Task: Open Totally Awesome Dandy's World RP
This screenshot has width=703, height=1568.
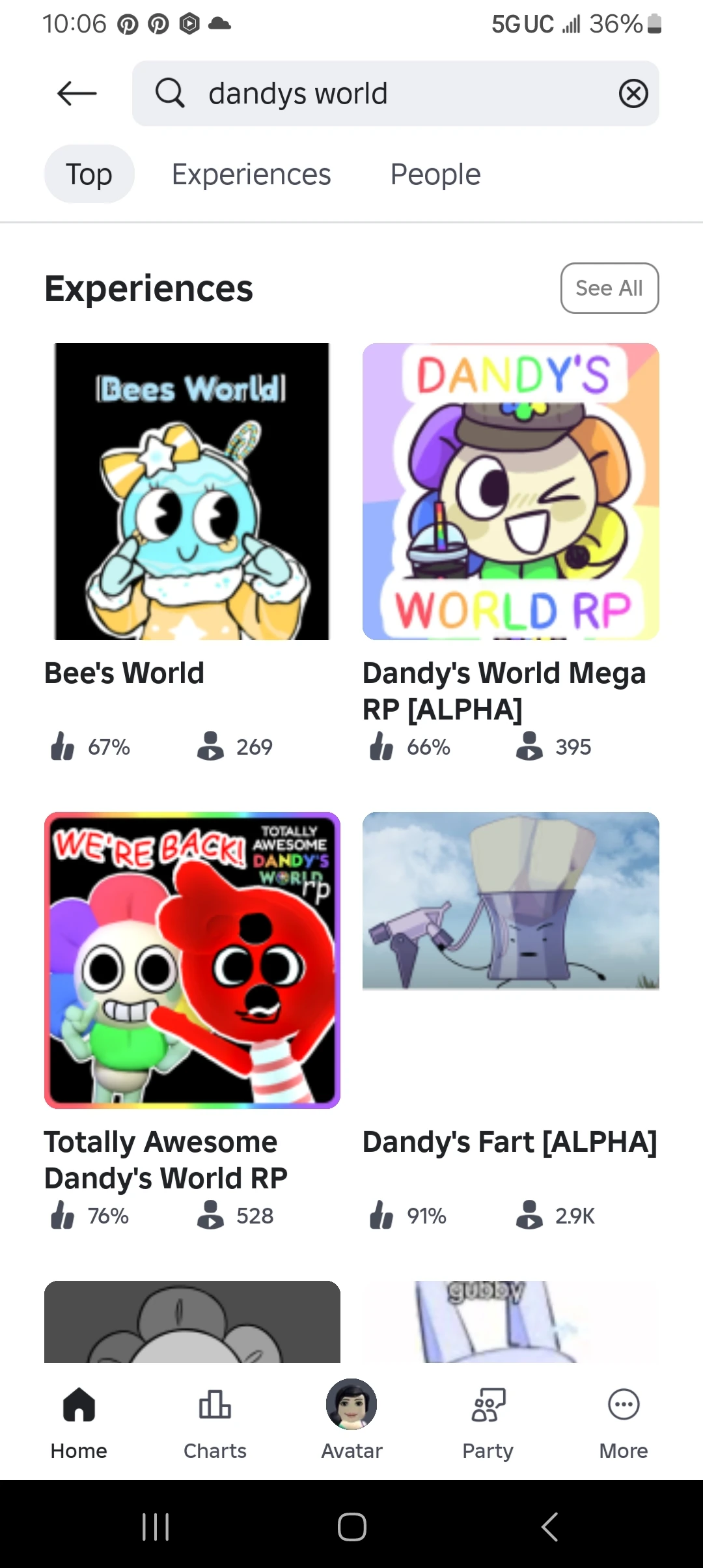Action: (192, 960)
